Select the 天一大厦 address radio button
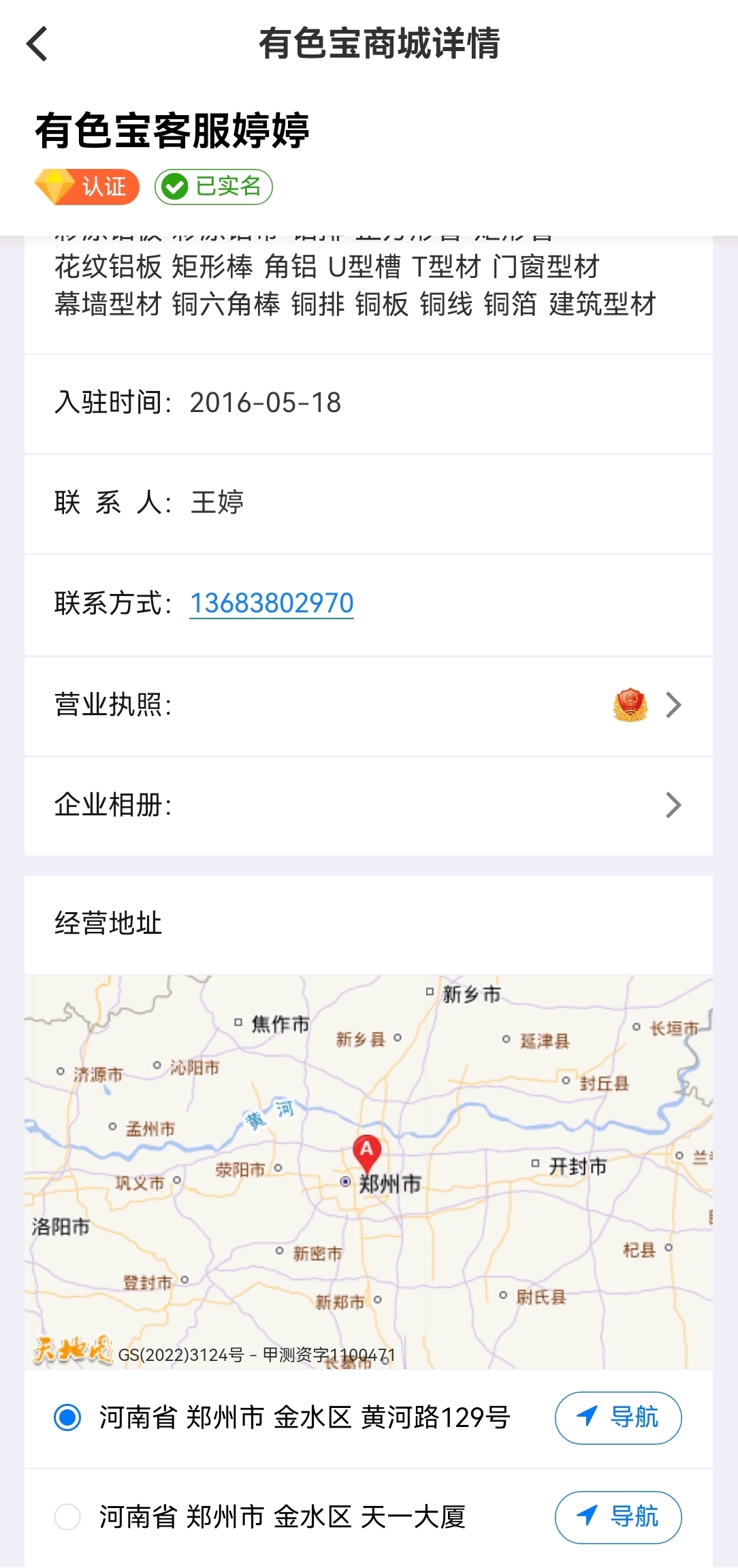 pos(67,1517)
